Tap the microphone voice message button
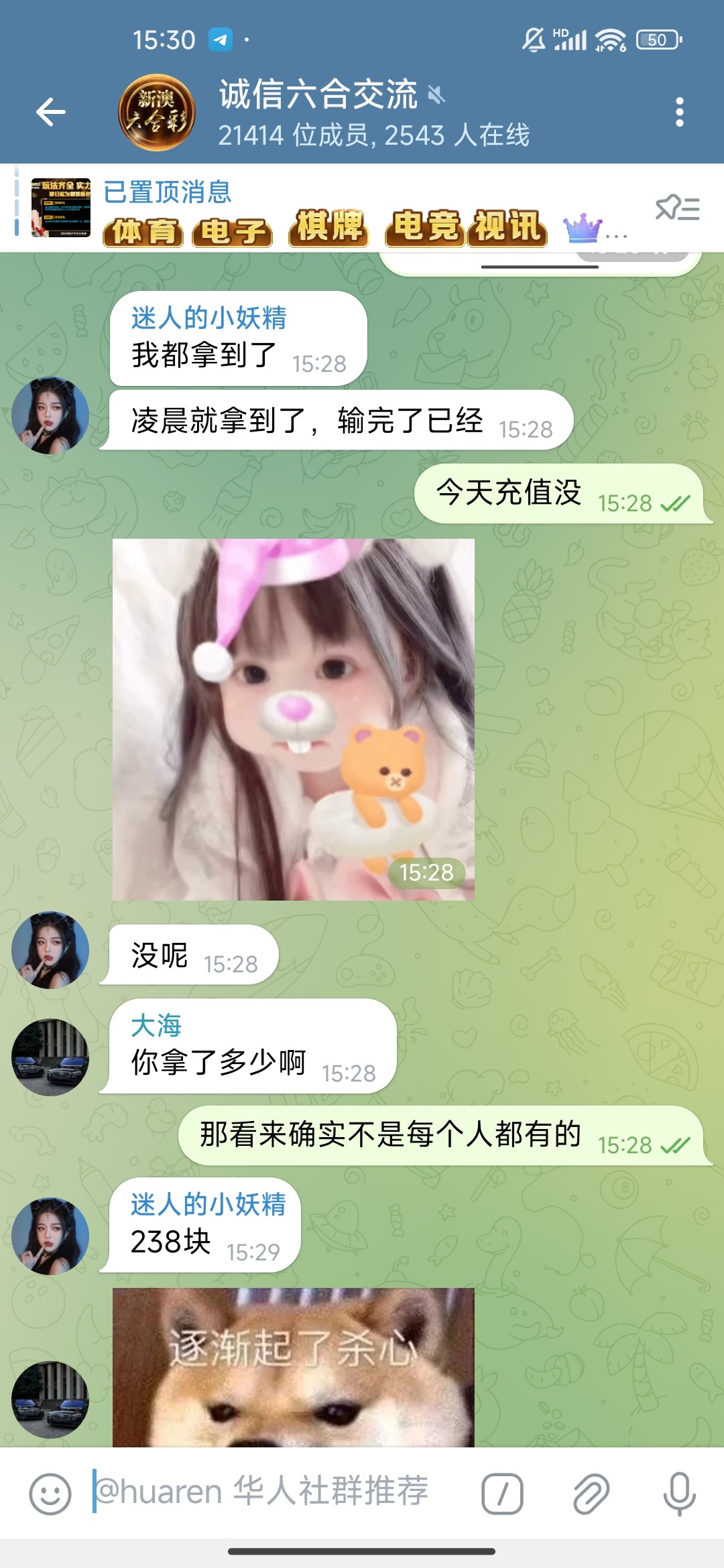This screenshot has height=1568, width=724. [x=679, y=1494]
